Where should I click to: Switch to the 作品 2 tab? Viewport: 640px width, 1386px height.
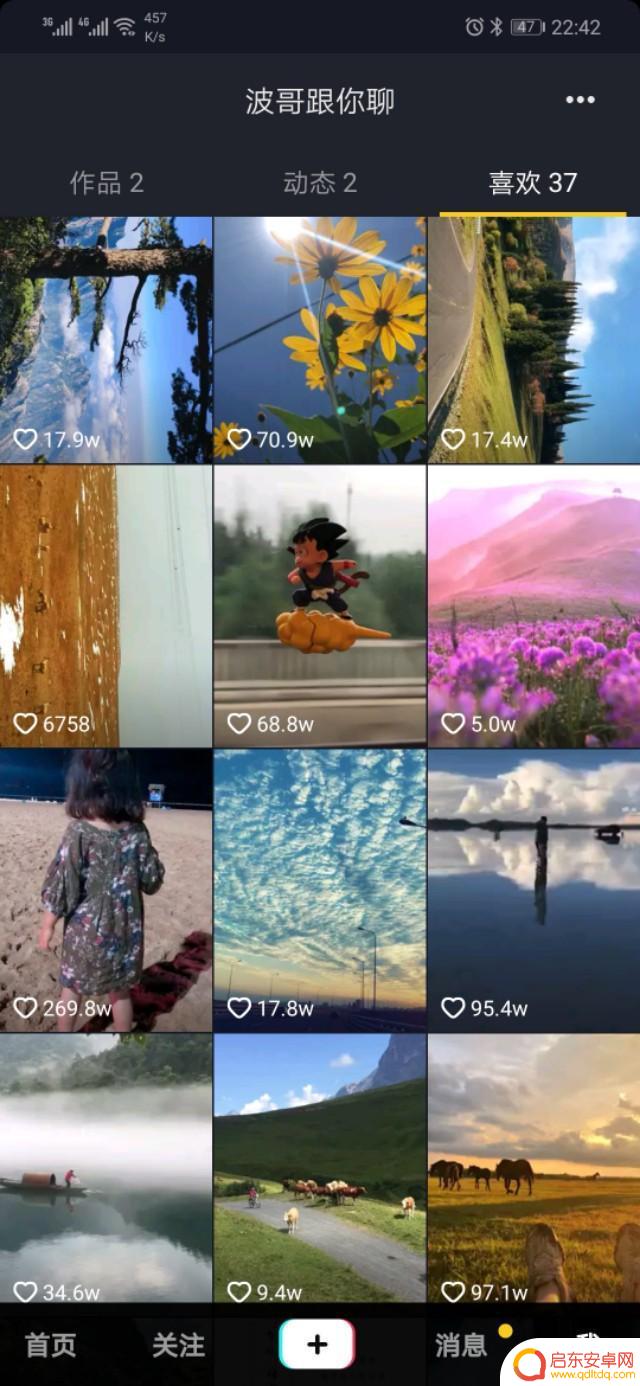pyautogui.click(x=106, y=183)
